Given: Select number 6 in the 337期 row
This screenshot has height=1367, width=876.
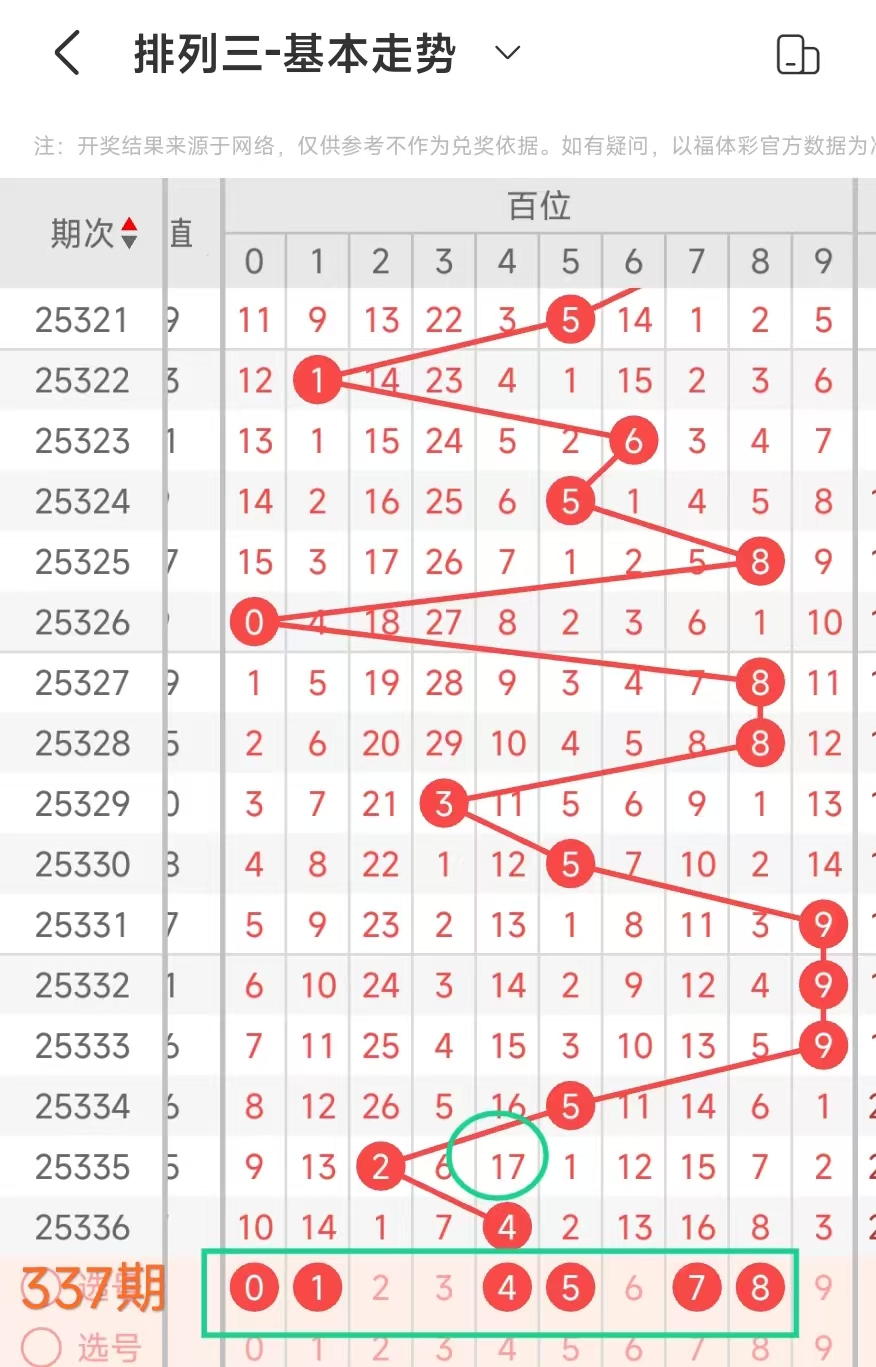Looking at the screenshot, I should pyautogui.click(x=633, y=1288).
